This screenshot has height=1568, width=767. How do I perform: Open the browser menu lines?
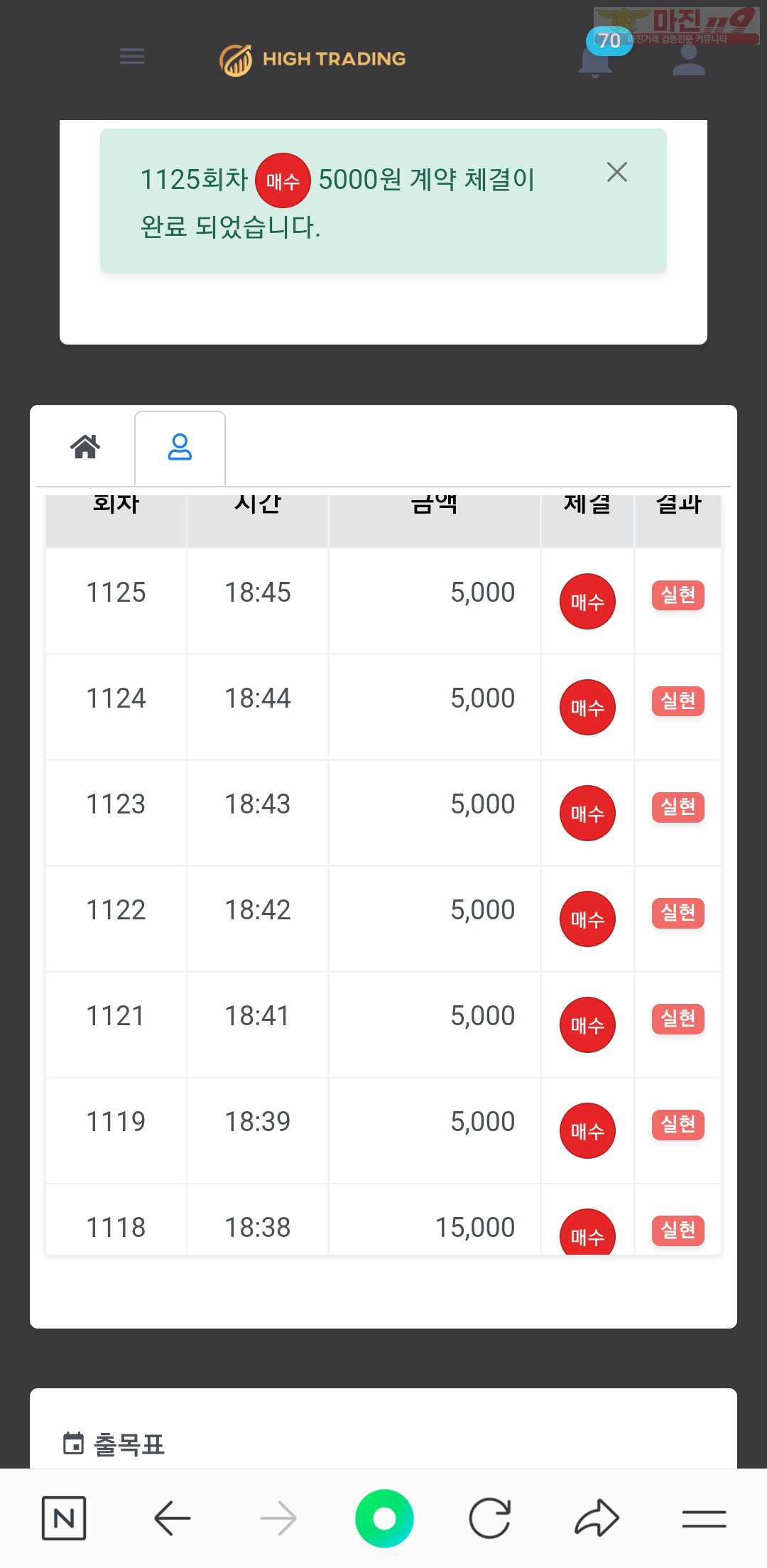[x=704, y=1519]
